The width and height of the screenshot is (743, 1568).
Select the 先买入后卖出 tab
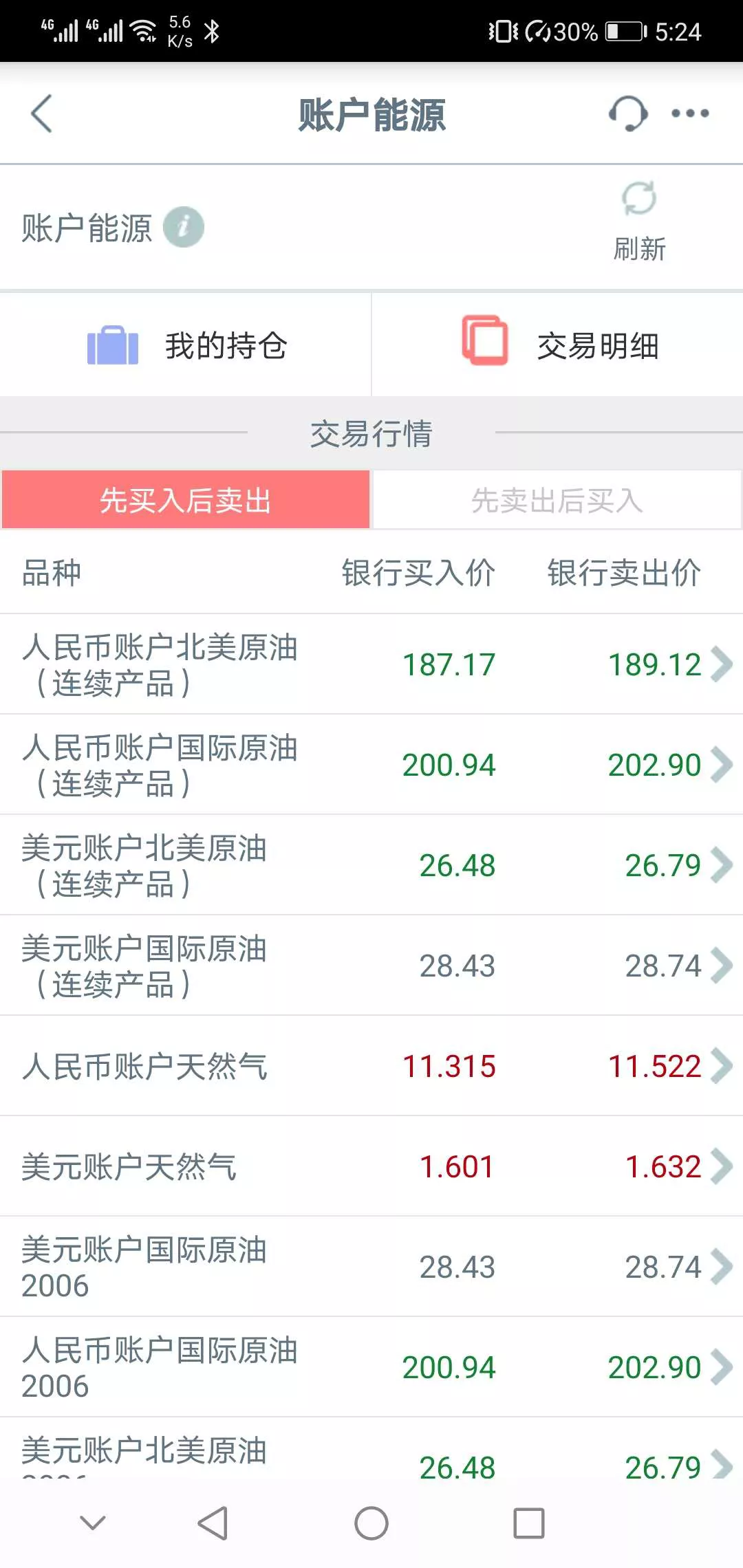point(186,500)
